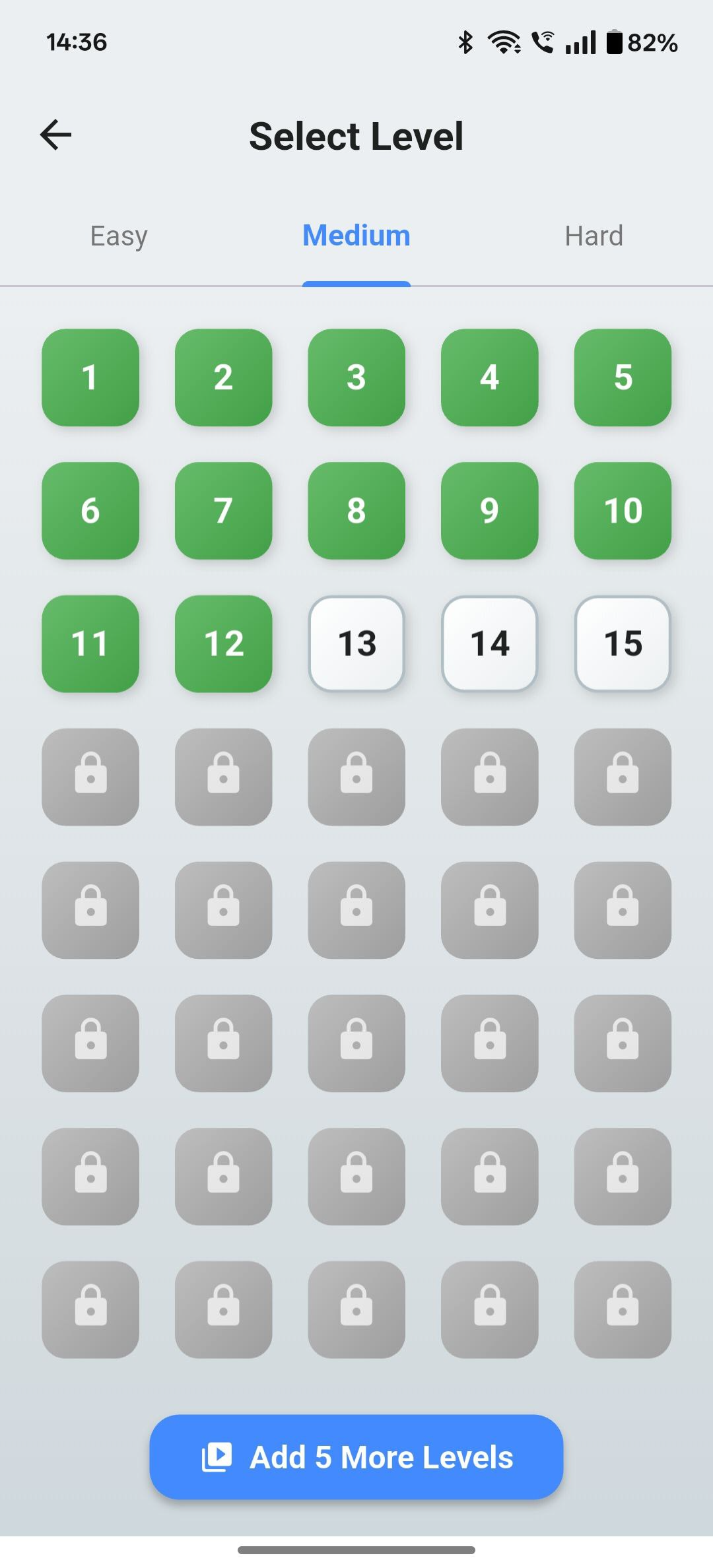Select the lock icon below level 13

point(356,778)
